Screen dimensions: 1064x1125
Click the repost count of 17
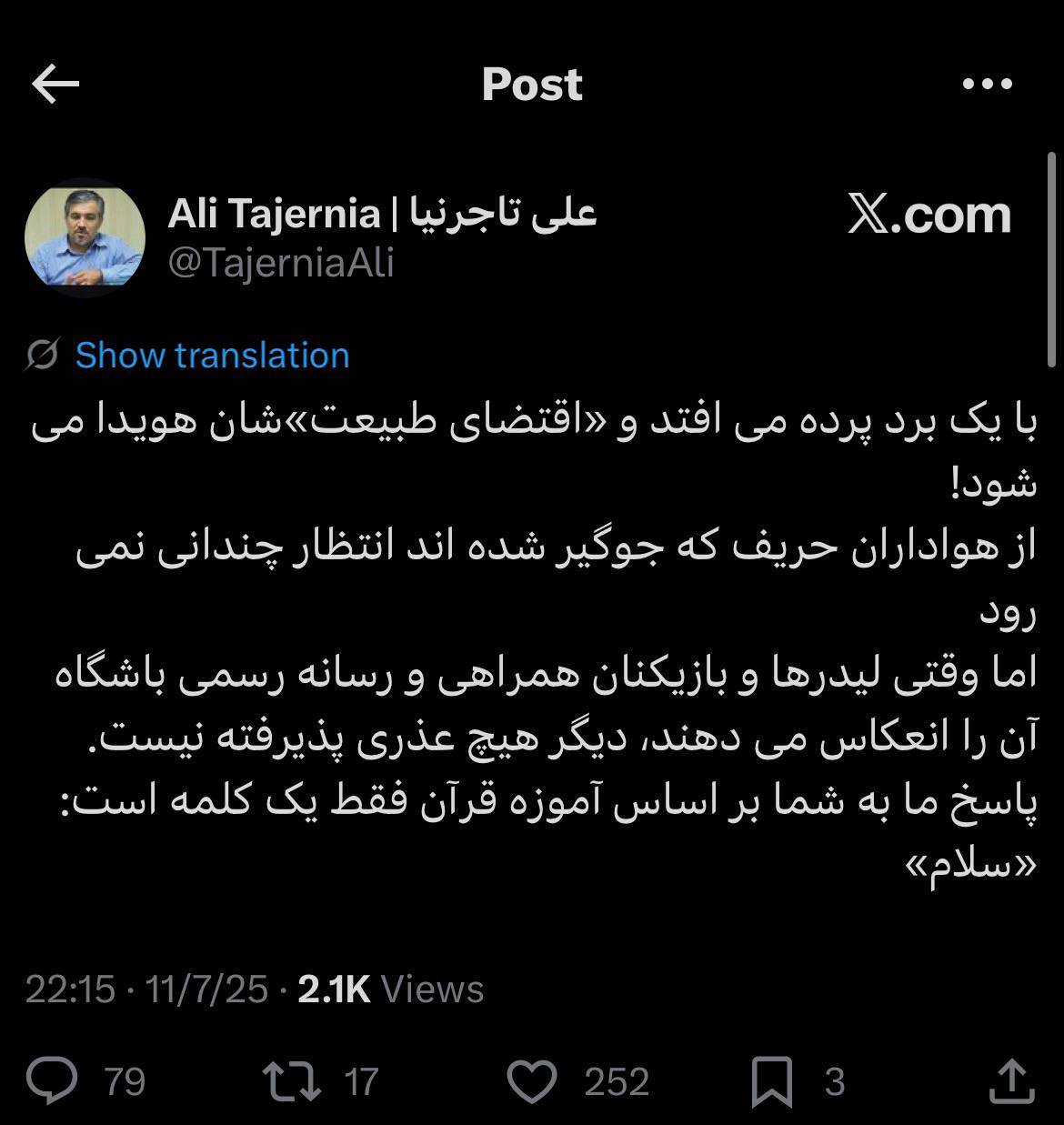(x=360, y=1081)
